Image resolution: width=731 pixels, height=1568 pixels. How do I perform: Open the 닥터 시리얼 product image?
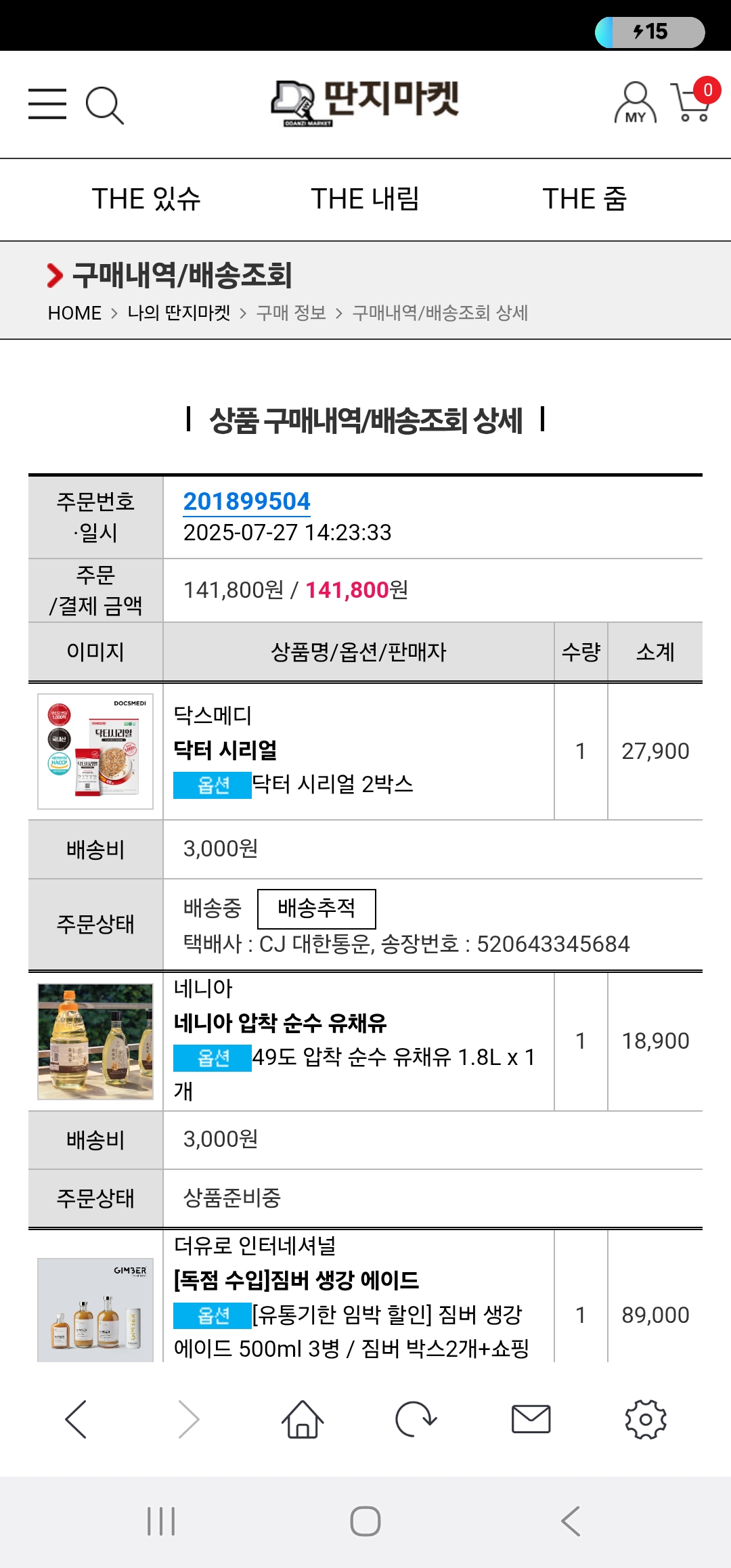click(x=95, y=751)
